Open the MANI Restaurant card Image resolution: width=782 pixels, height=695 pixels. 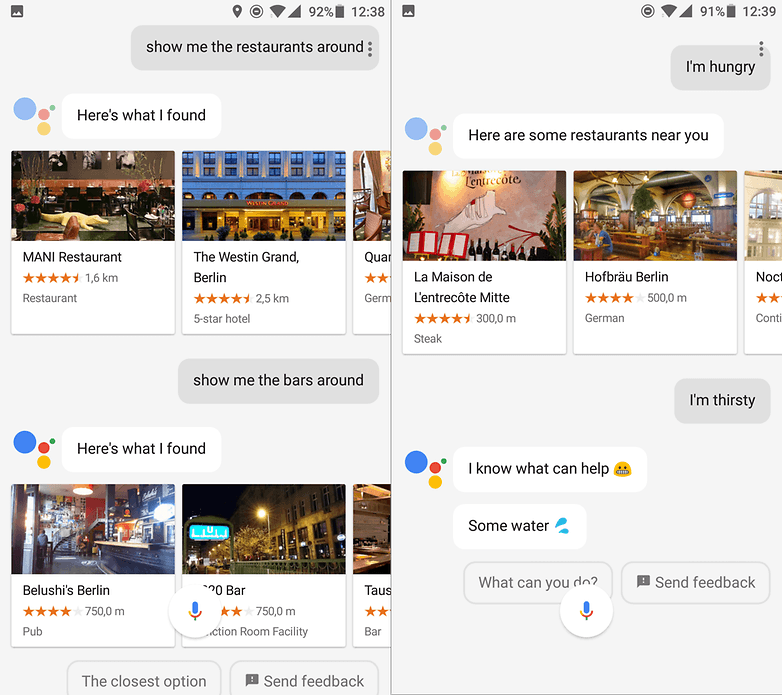(93, 242)
